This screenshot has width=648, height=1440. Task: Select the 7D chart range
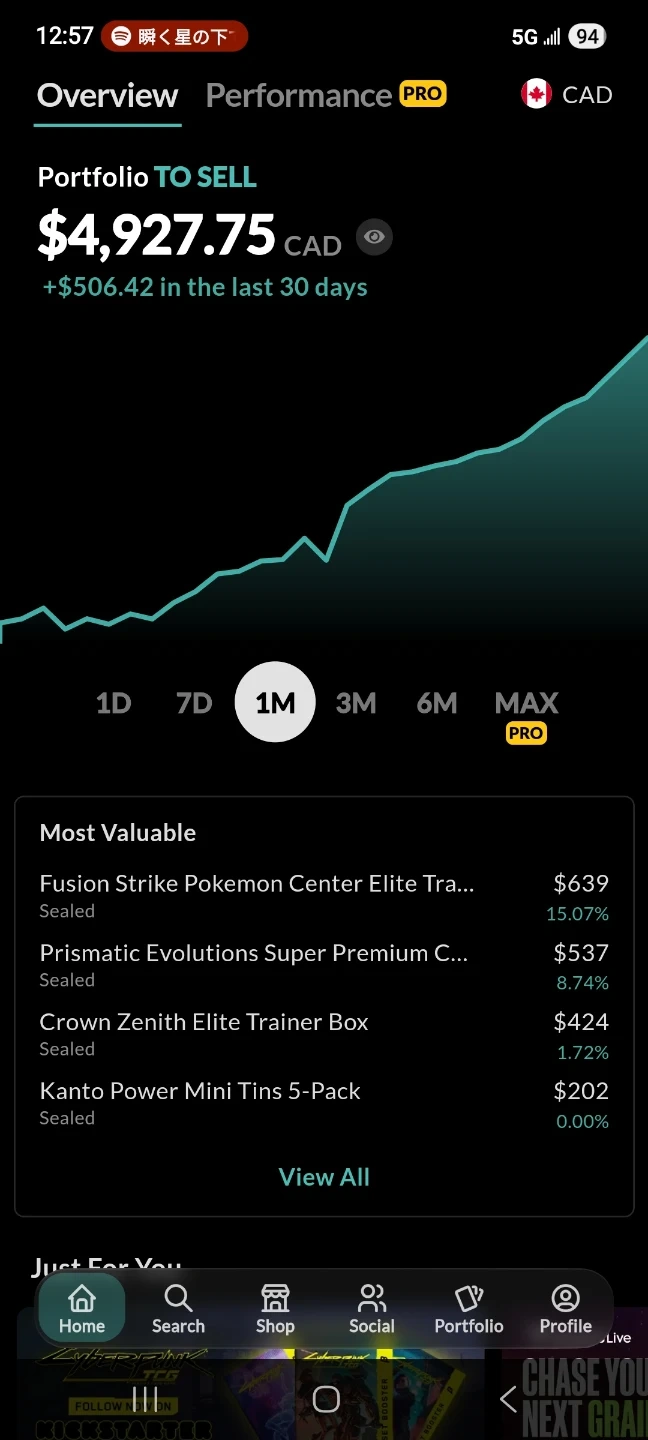[x=194, y=703]
